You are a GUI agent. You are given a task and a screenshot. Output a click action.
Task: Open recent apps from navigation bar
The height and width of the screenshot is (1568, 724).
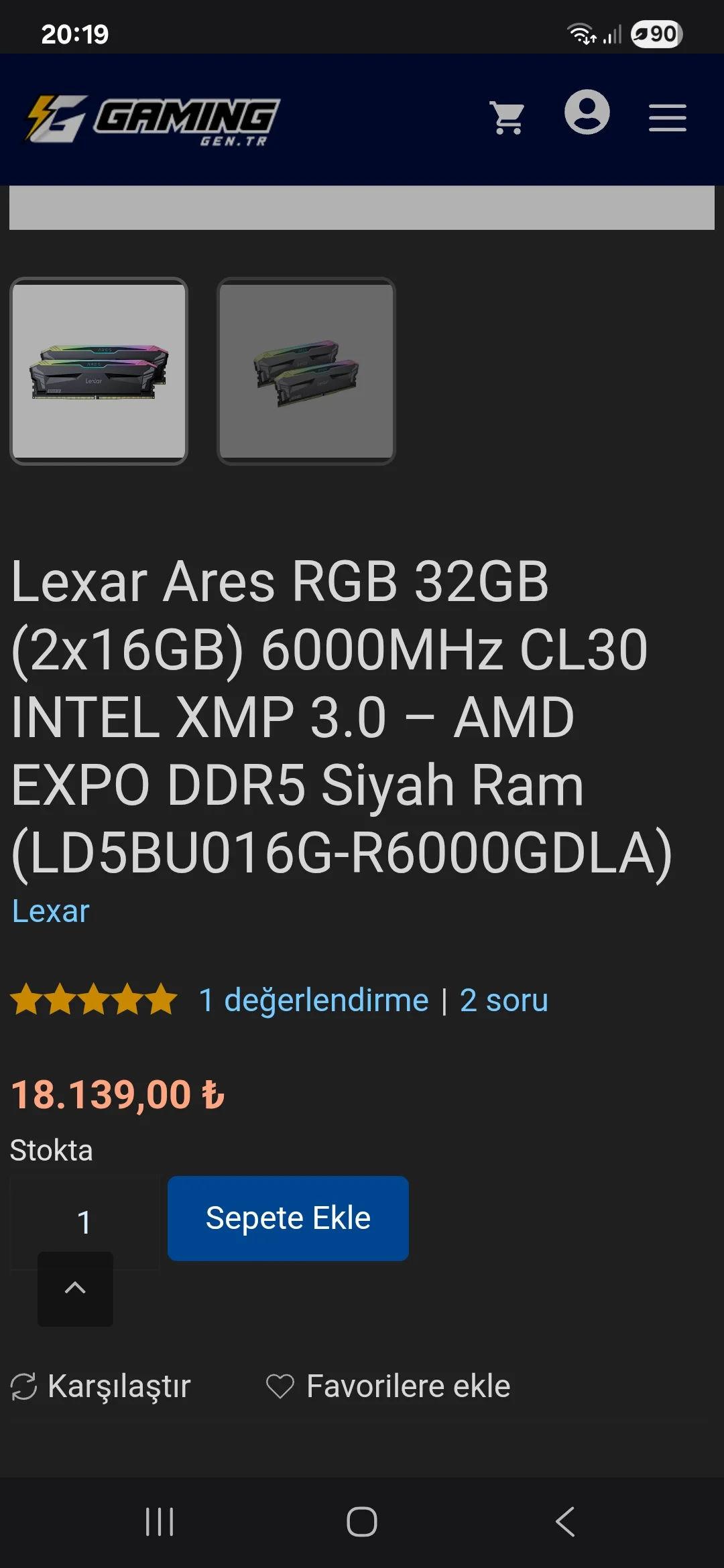coord(160,1522)
